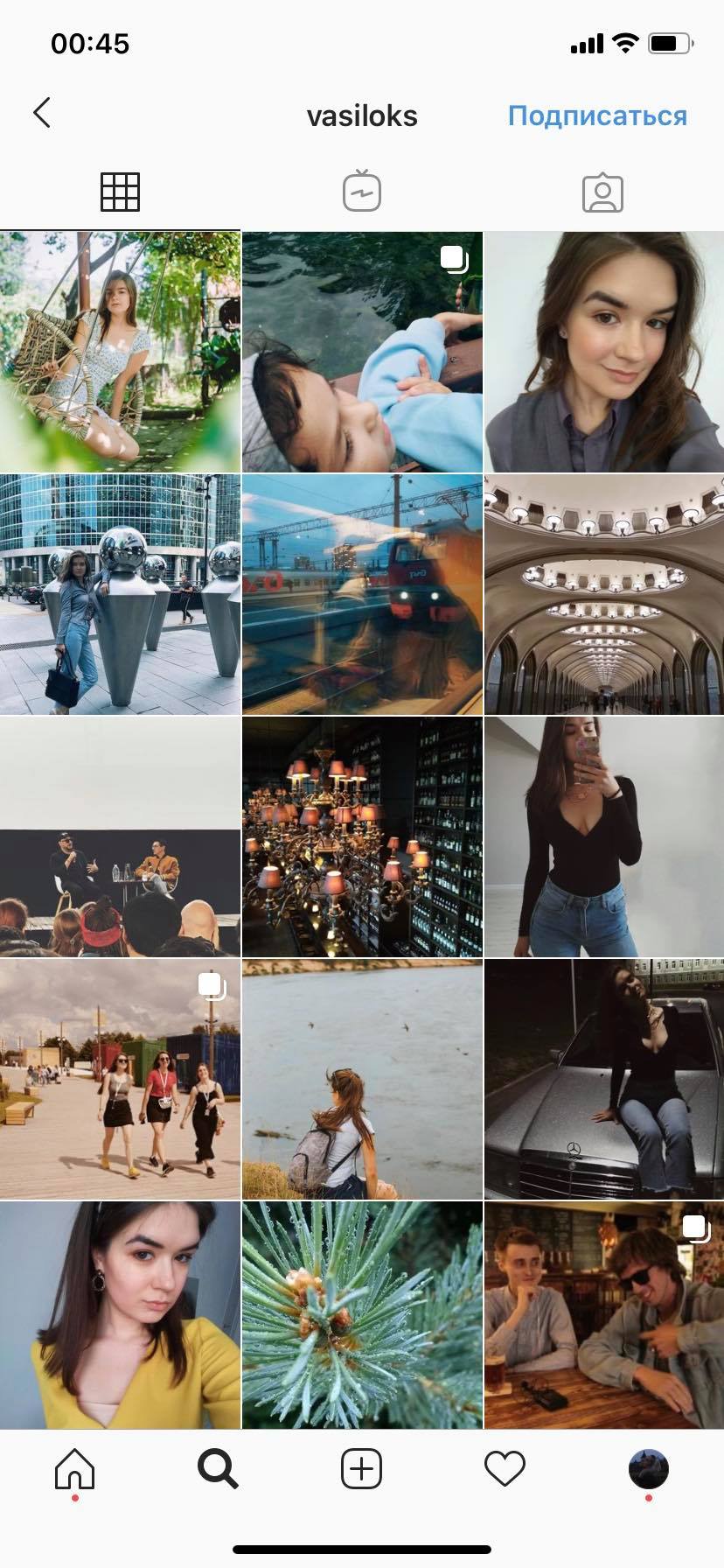Open the search and explore tab
The width and height of the screenshot is (724, 1568).
point(218,1469)
